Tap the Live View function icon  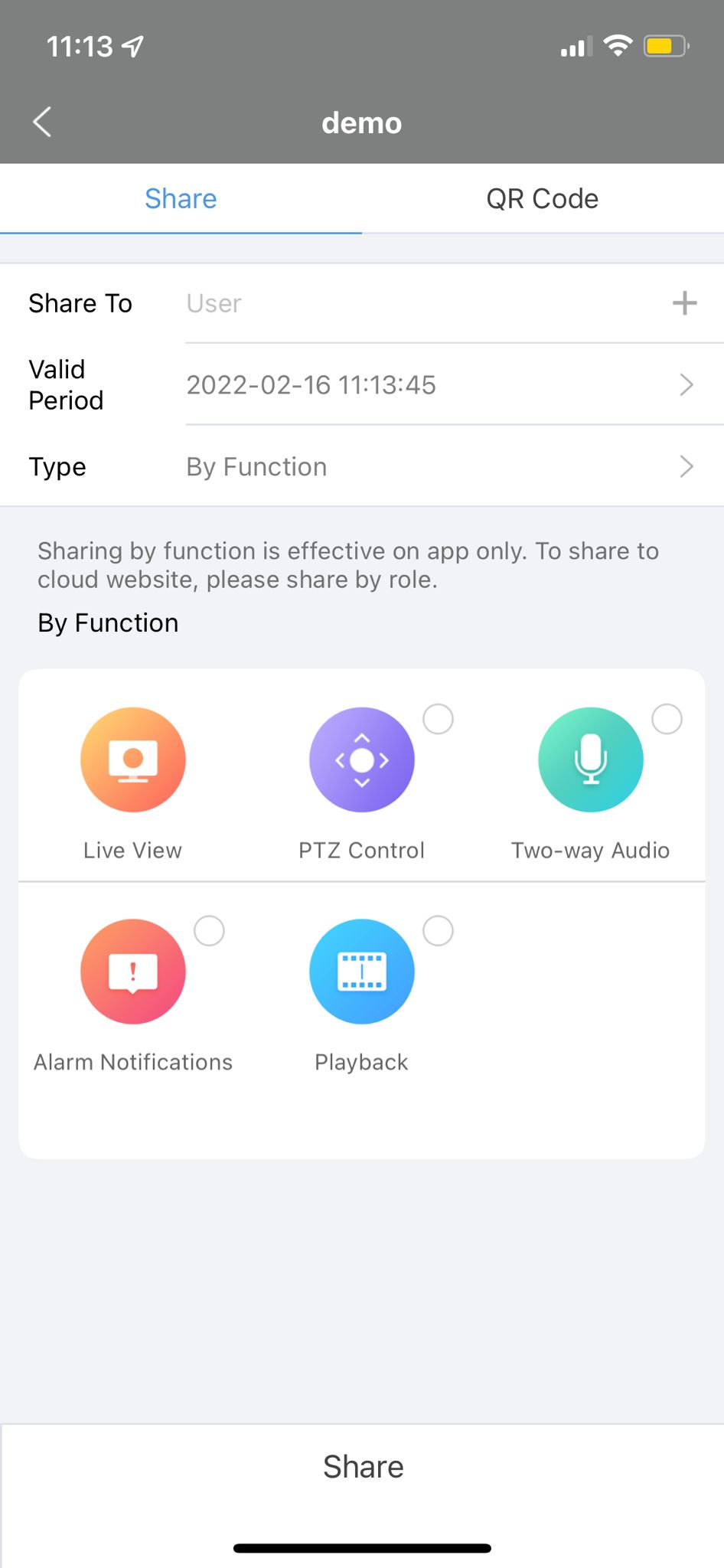click(x=133, y=759)
